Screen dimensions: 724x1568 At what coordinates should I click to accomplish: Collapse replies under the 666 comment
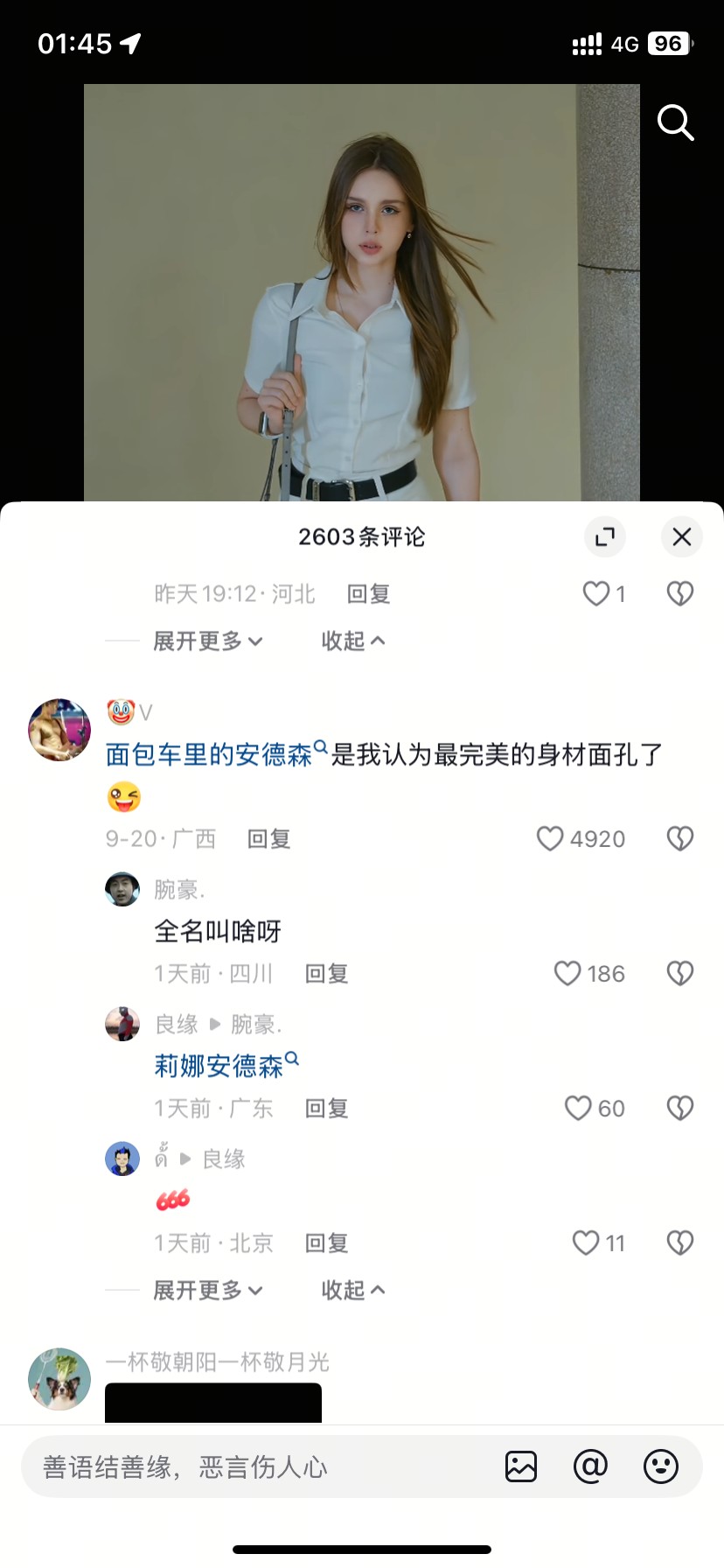point(352,1290)
